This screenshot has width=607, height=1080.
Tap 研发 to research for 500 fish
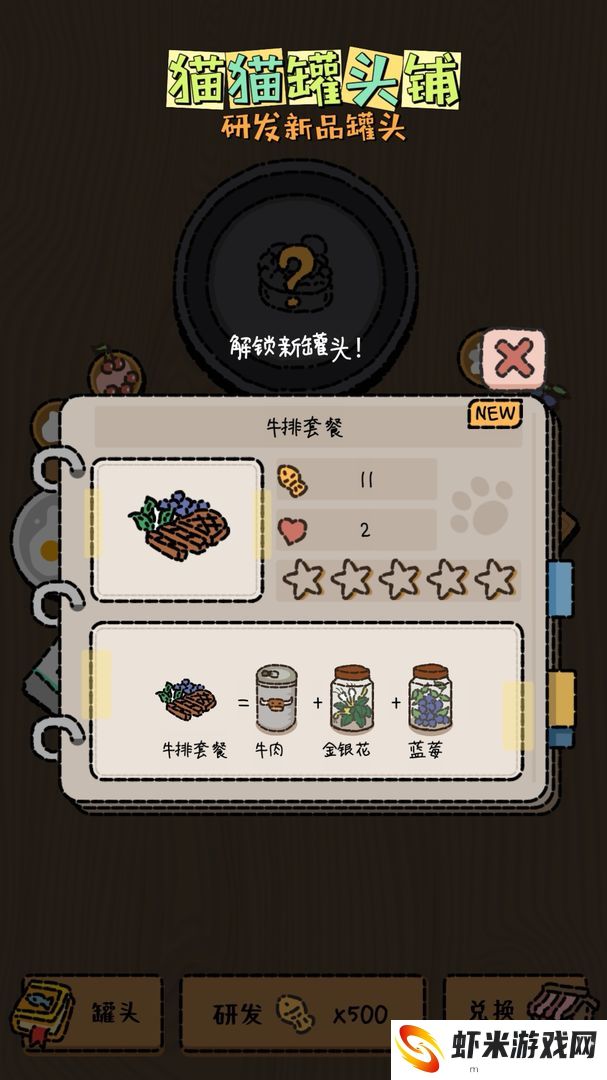300,1013
